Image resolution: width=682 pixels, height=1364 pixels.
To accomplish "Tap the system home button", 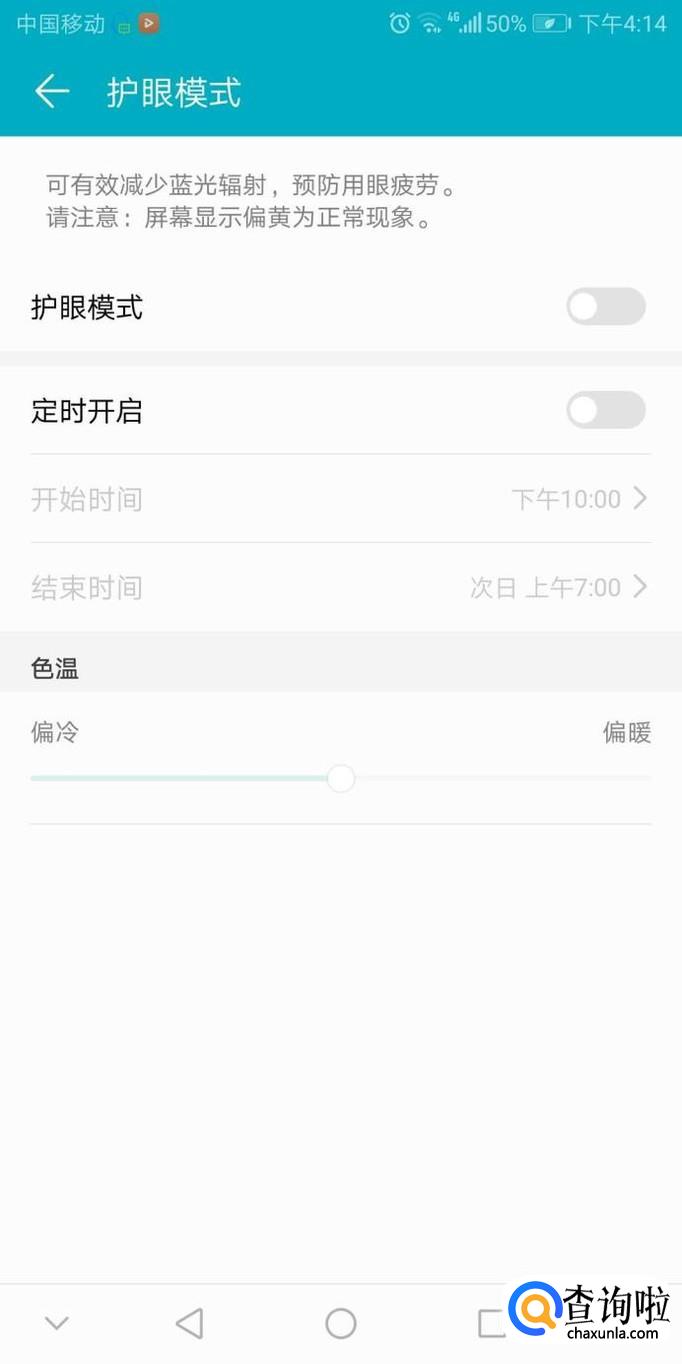I will coord(341,1323).
